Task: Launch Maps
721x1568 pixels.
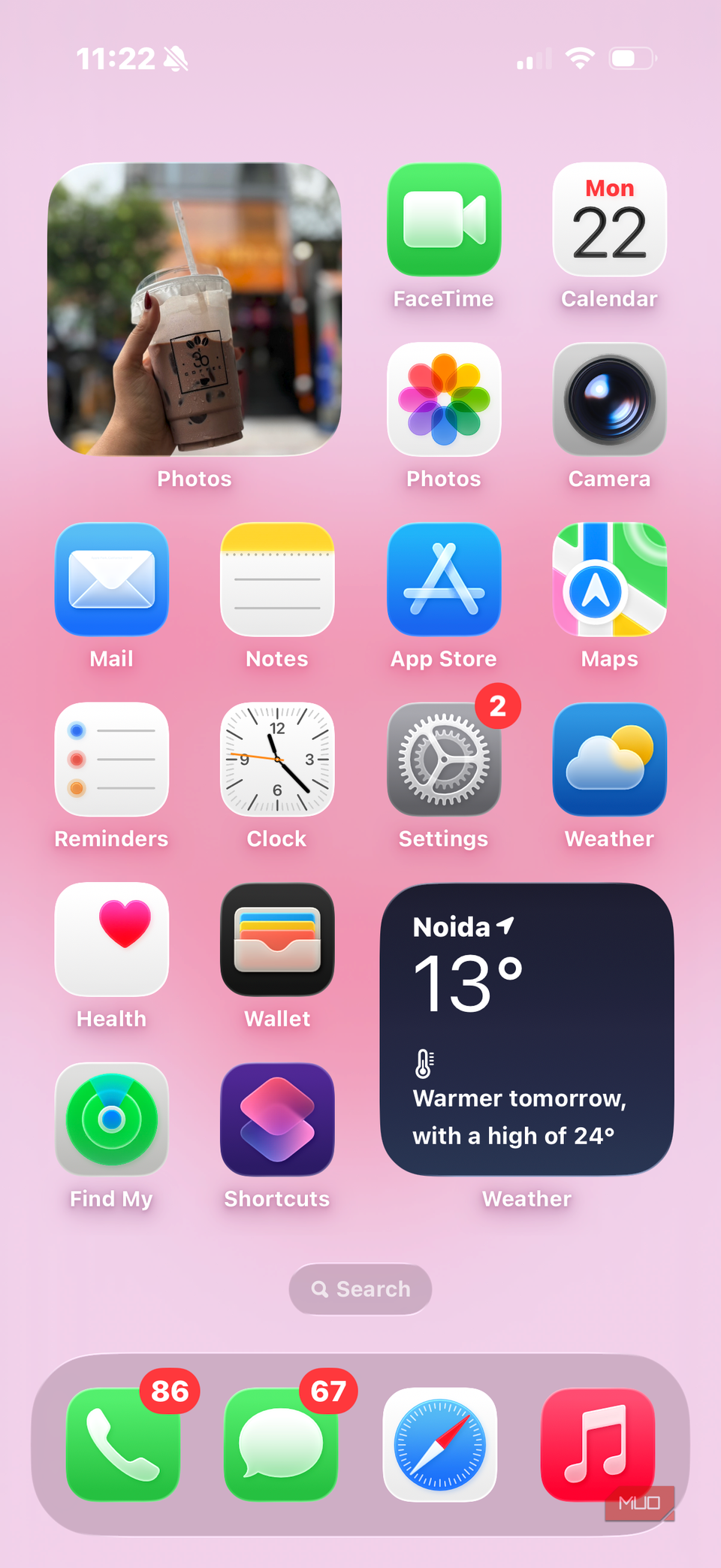Action: (609, 580)
